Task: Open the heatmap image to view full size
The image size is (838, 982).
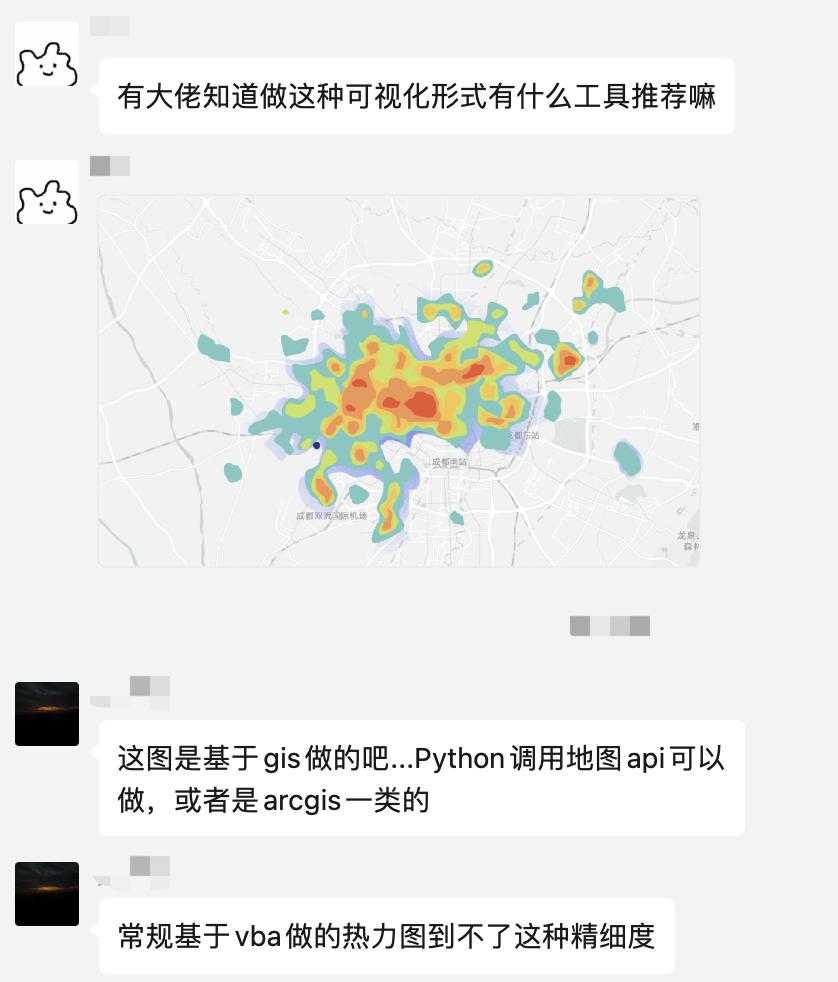Action: tap(400, 380)
